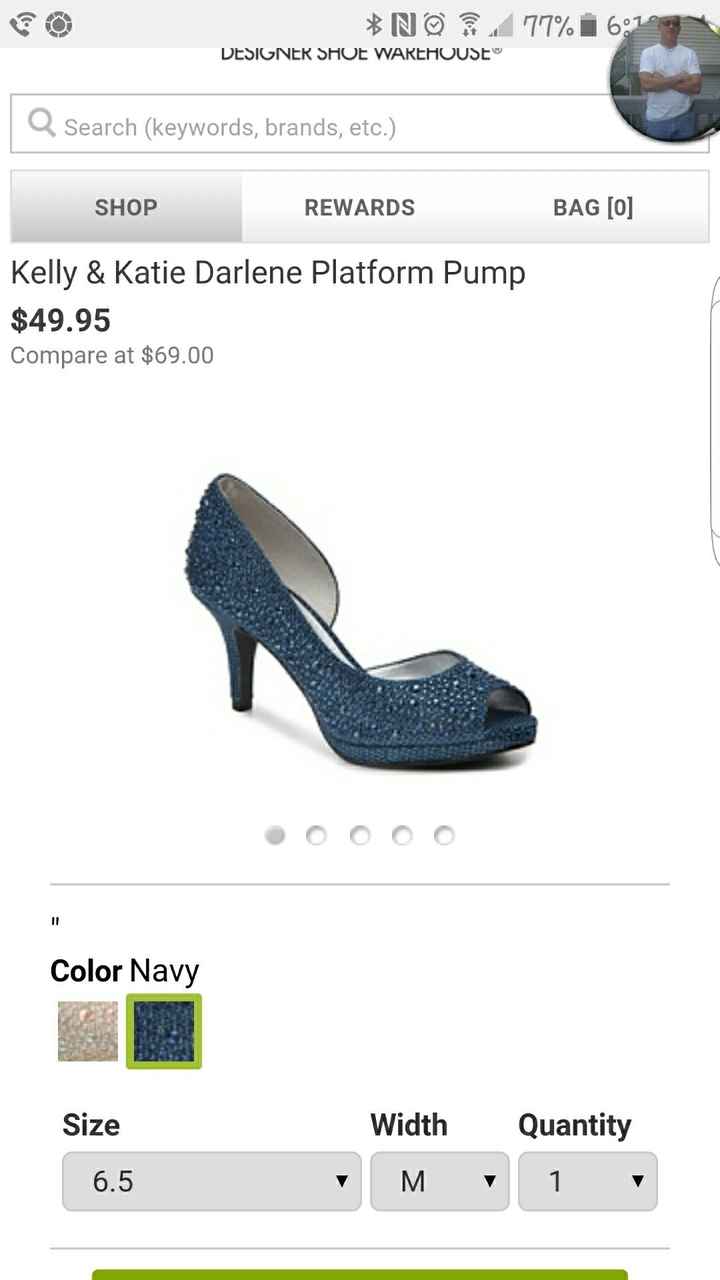Select the Navy color swatch
This screenshot has width=720, height=1280.
click(164, 1029)
